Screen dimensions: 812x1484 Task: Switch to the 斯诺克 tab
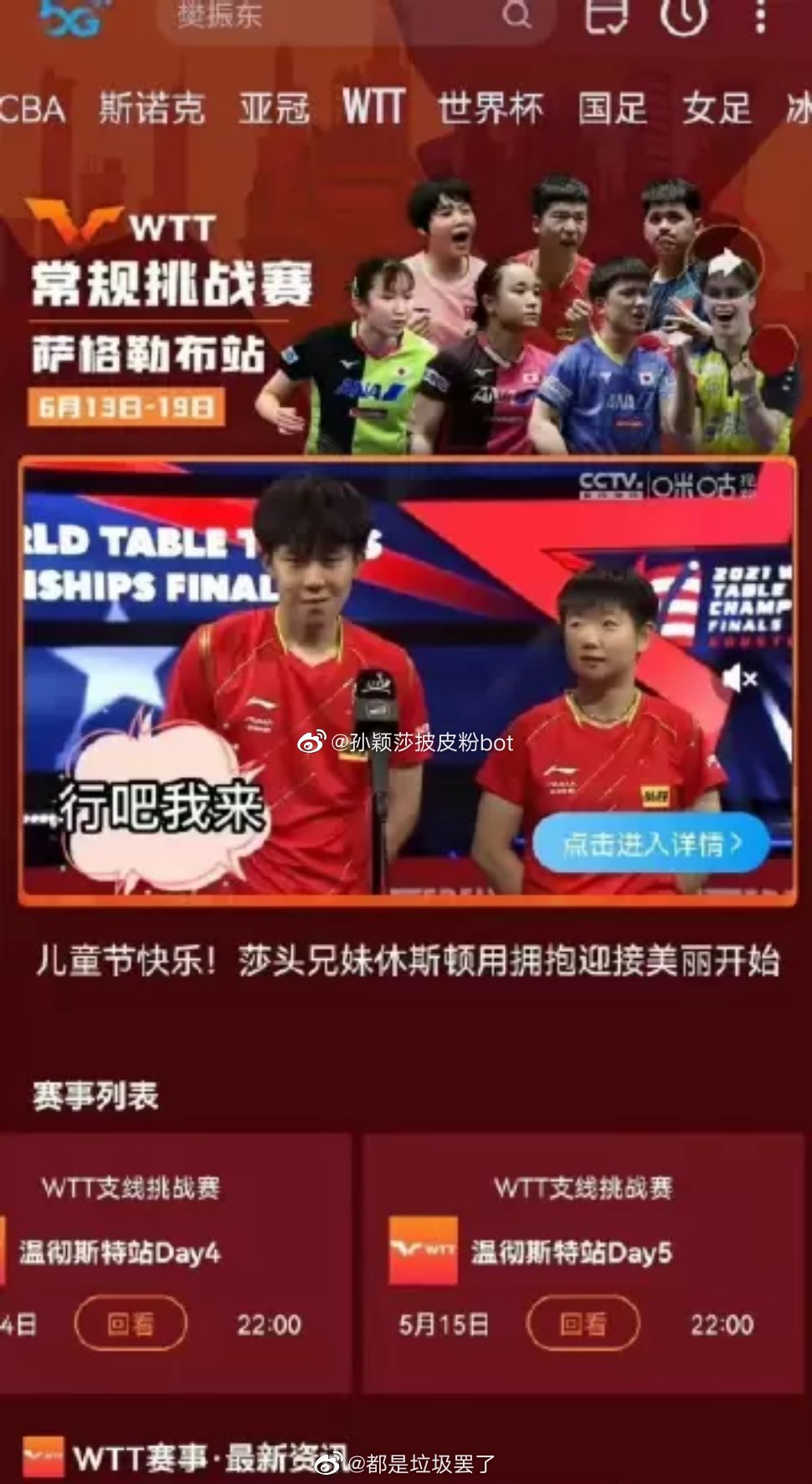tap(152, 110)
